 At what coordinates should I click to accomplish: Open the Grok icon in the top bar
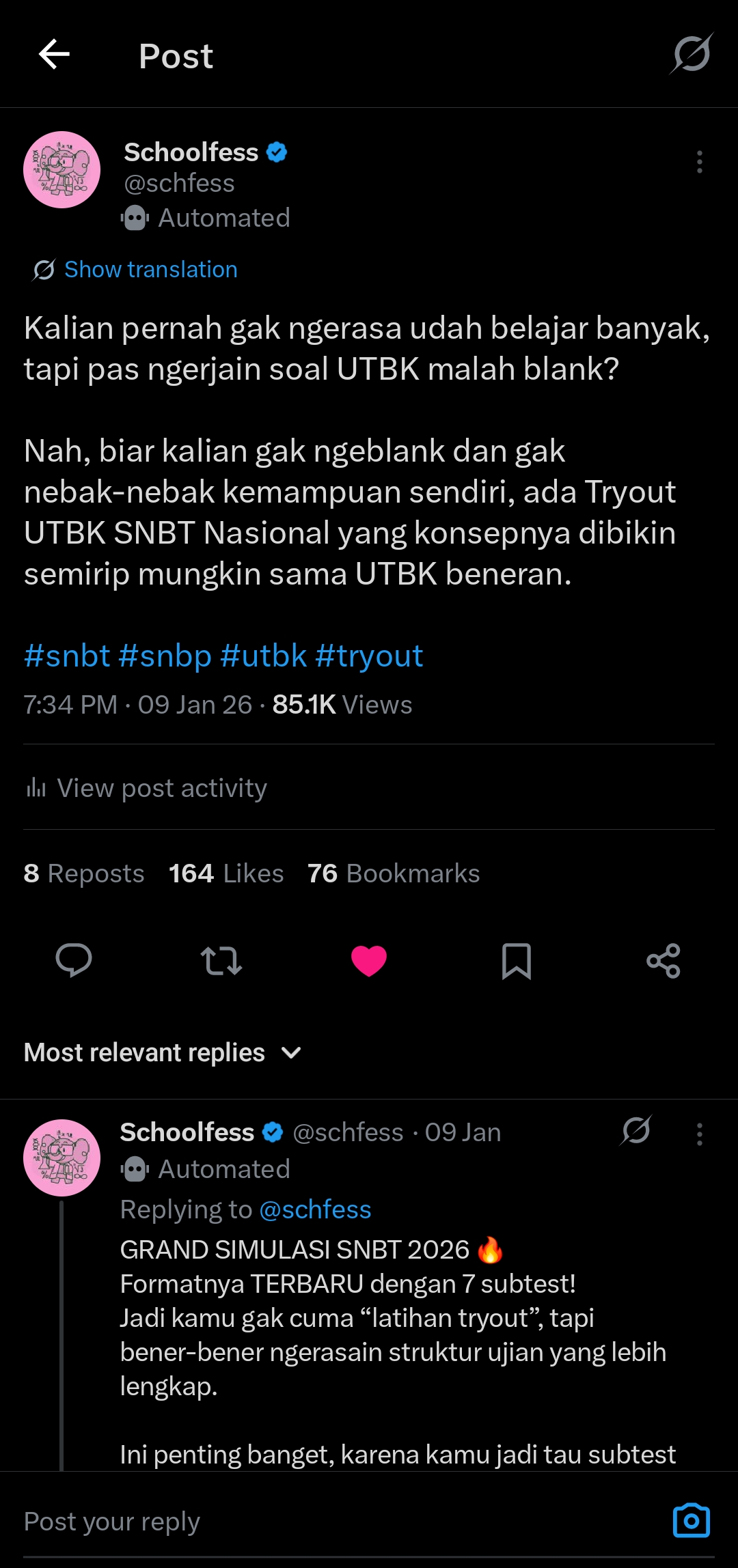(691, 54)
